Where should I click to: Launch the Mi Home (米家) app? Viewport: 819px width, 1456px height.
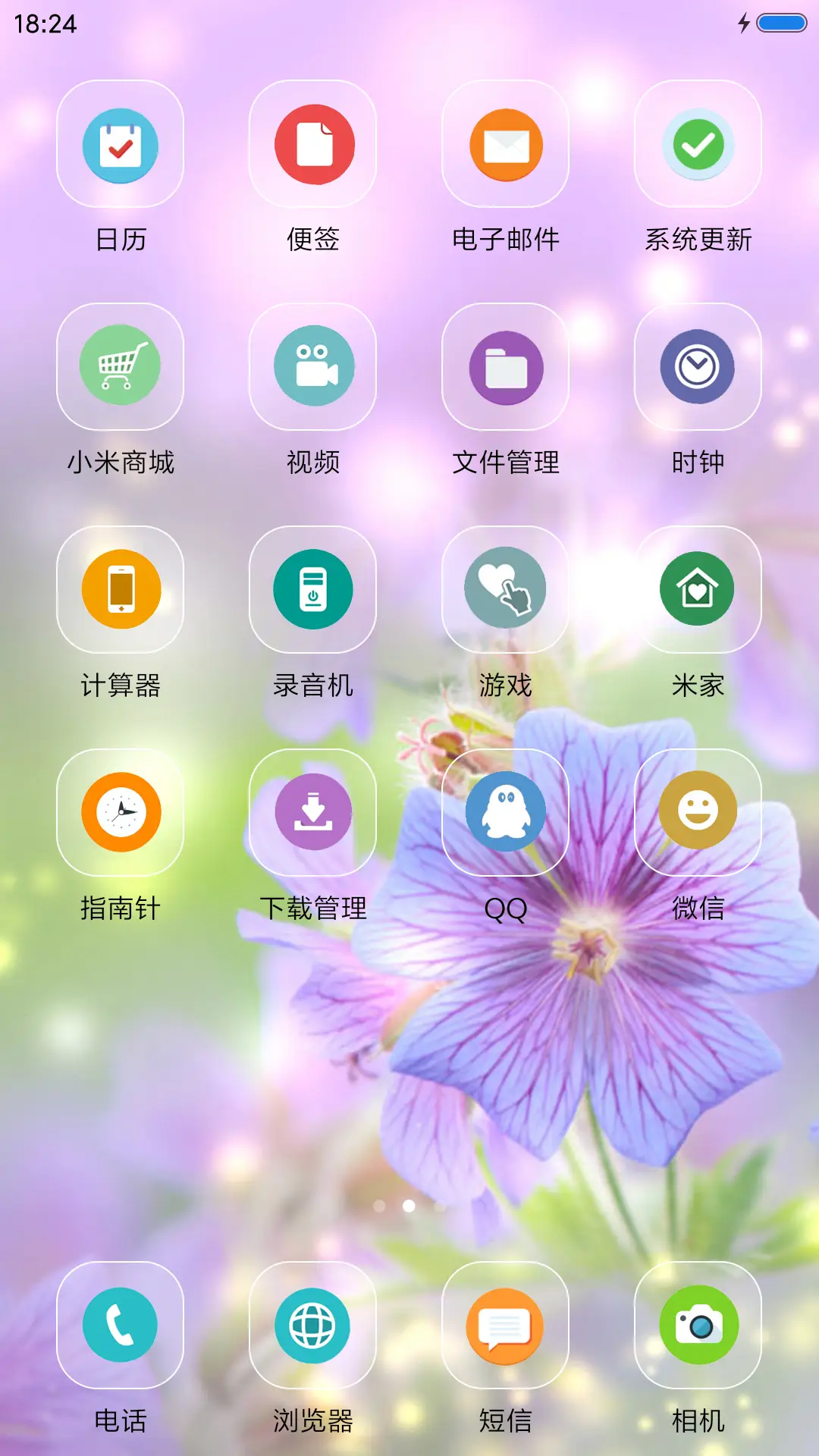(x=698, y=590)
